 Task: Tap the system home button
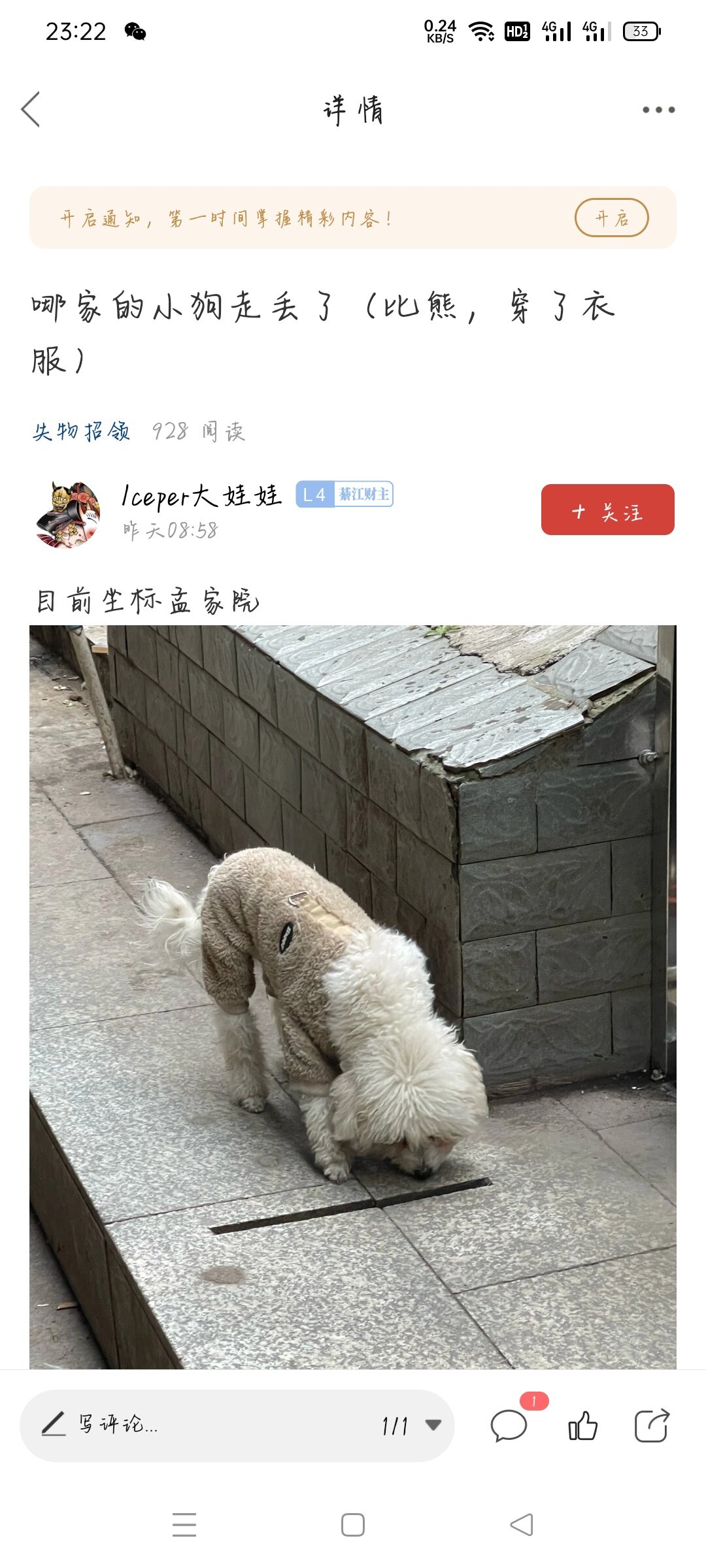point(353,1525)
